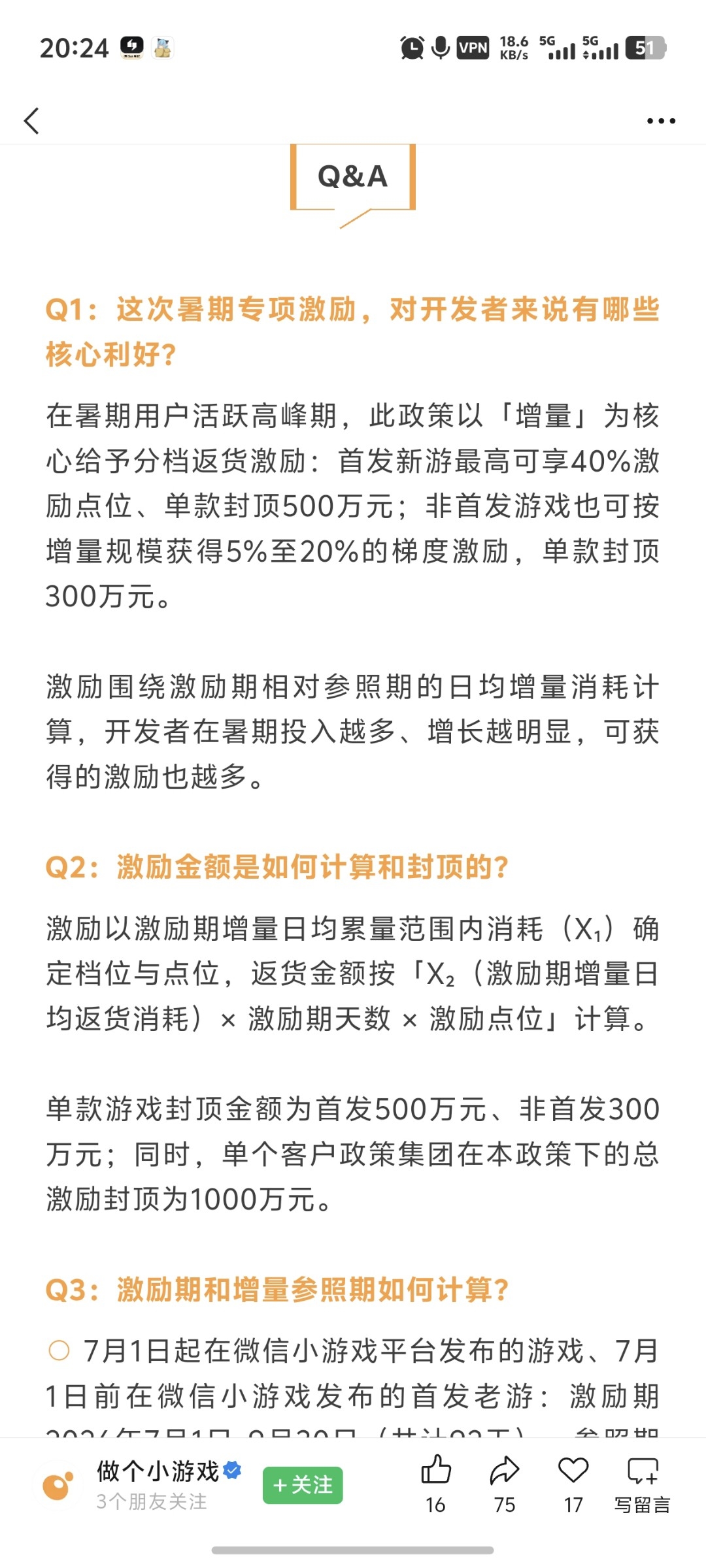The image size is (706, 1568).
Task: Open the 做个小游戏 account profile
Action: click(158, 1471)
